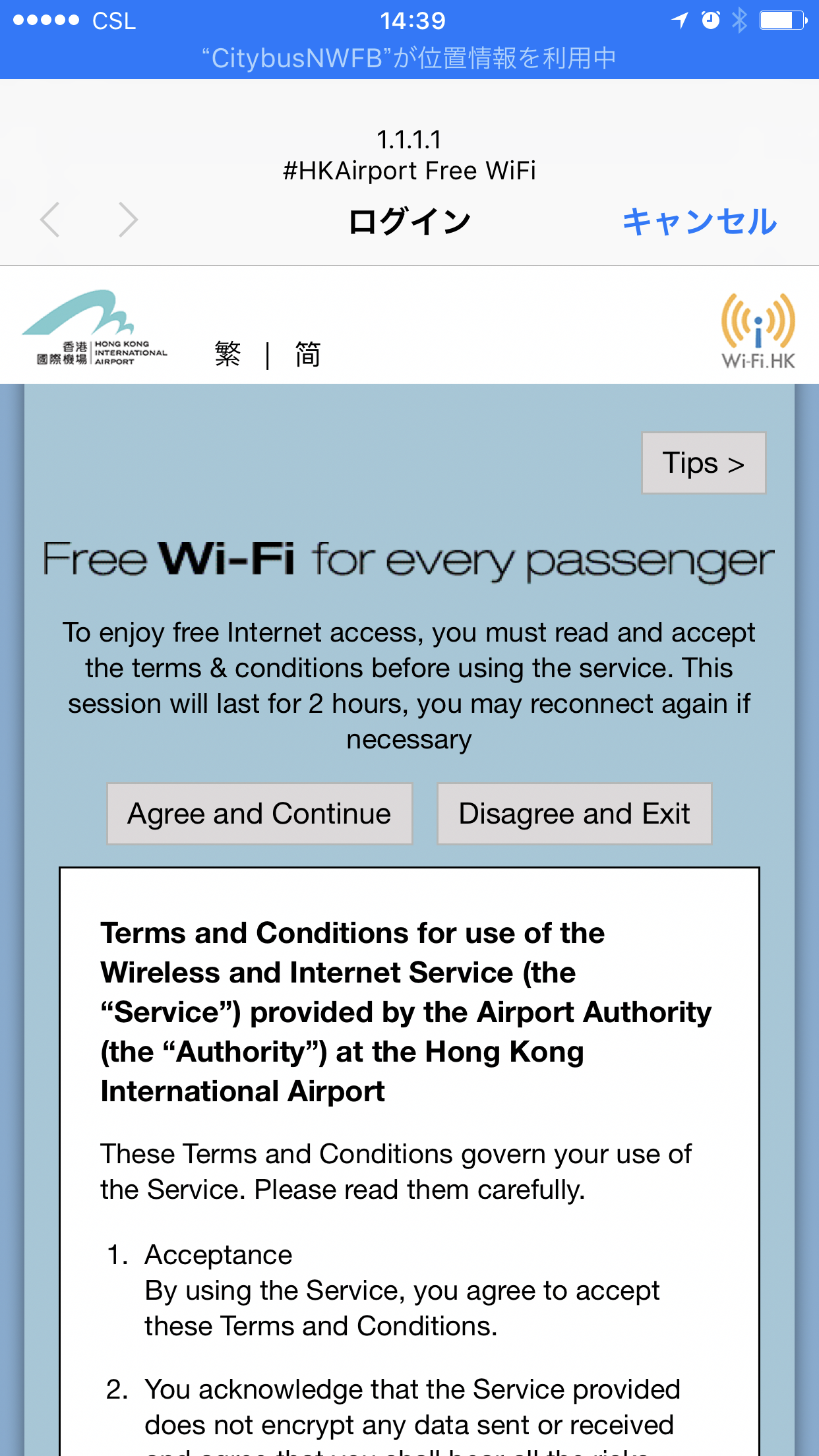Viewport: 819px width, 1456px height.
Task: Go forward with the right arrow
Action: coord(128,220)
